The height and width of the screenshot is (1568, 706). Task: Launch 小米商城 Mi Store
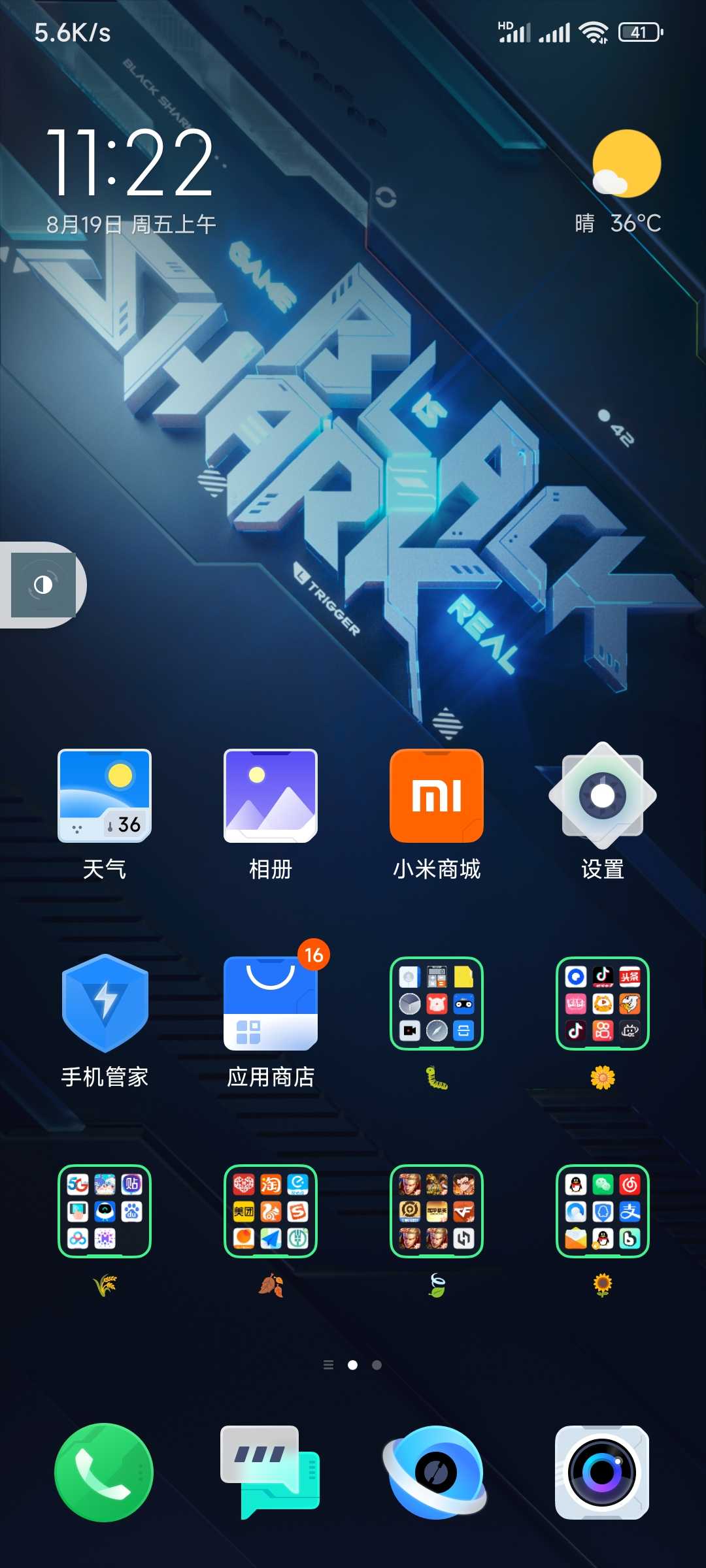(x=437, y=796)
